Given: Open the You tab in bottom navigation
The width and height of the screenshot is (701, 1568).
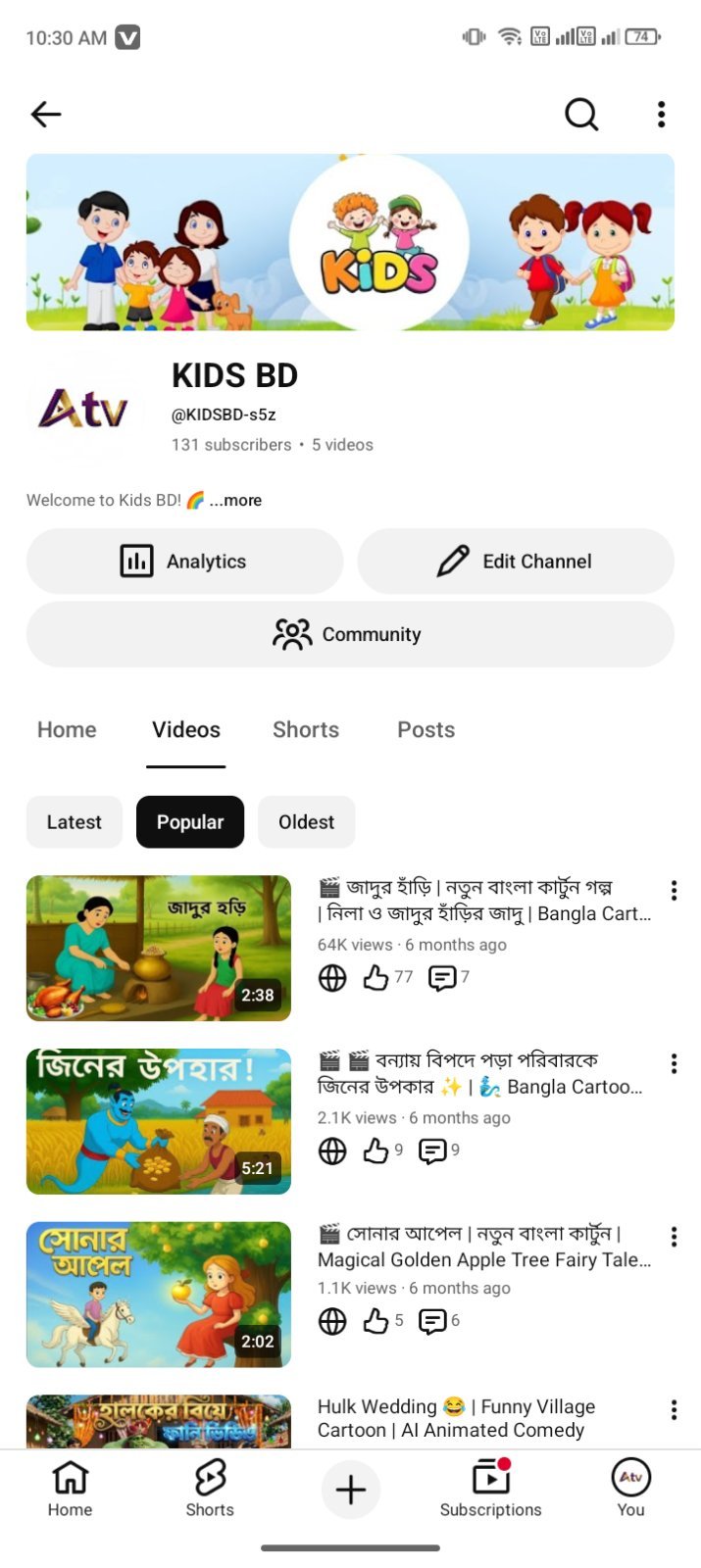Looking at the screenshot, I should [x=630, y=1489].
